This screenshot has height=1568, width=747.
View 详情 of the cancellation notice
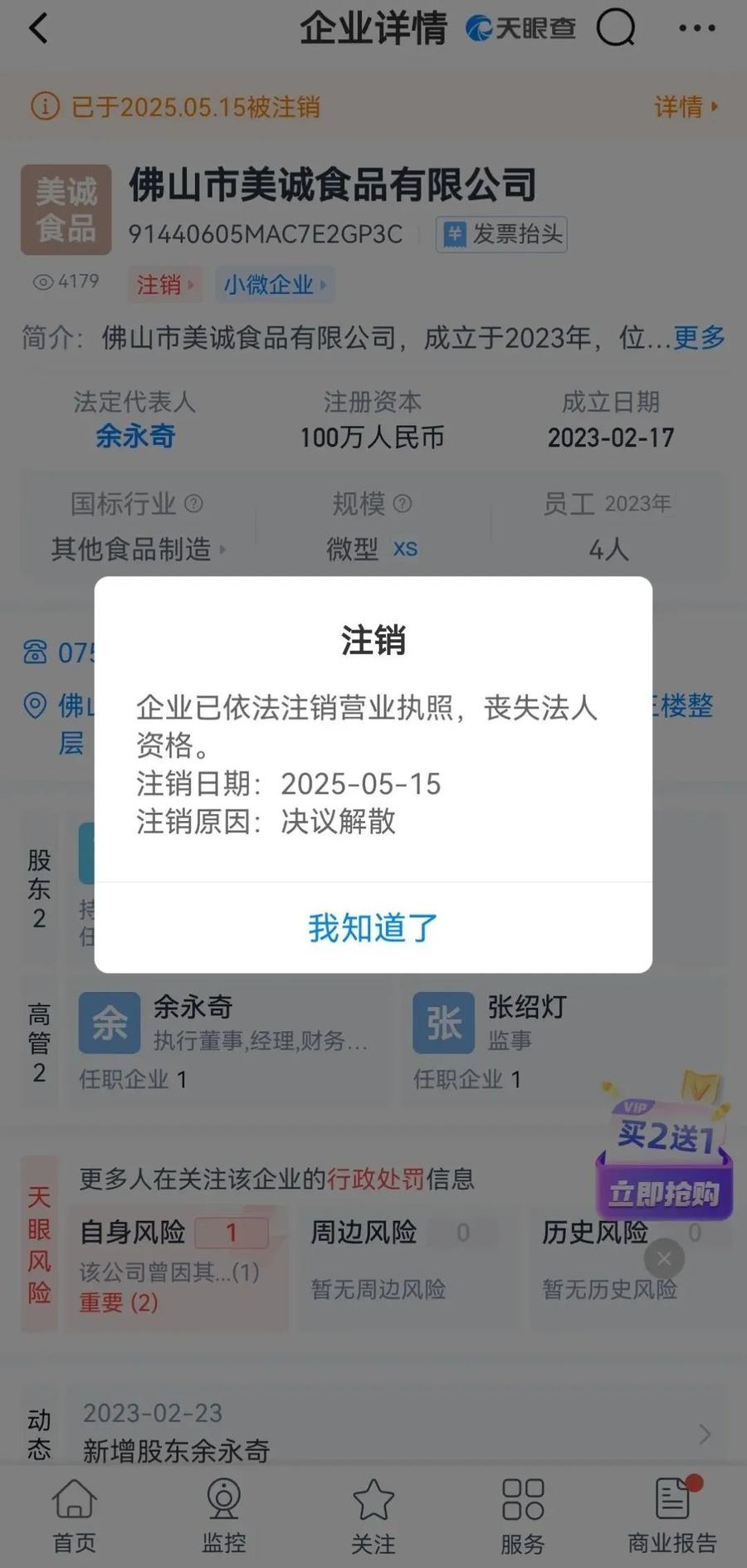point(686,106)
